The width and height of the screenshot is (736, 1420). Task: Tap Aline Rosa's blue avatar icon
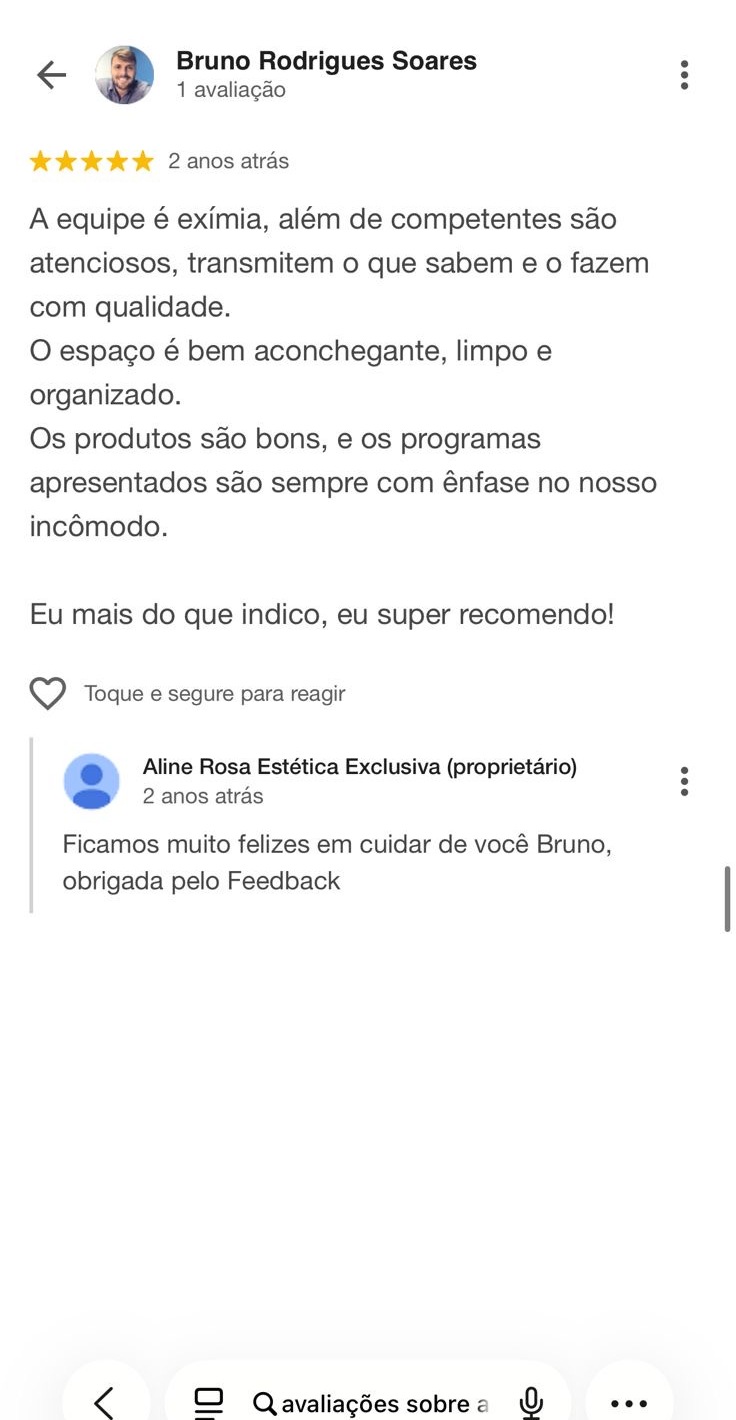click(90, 781)
